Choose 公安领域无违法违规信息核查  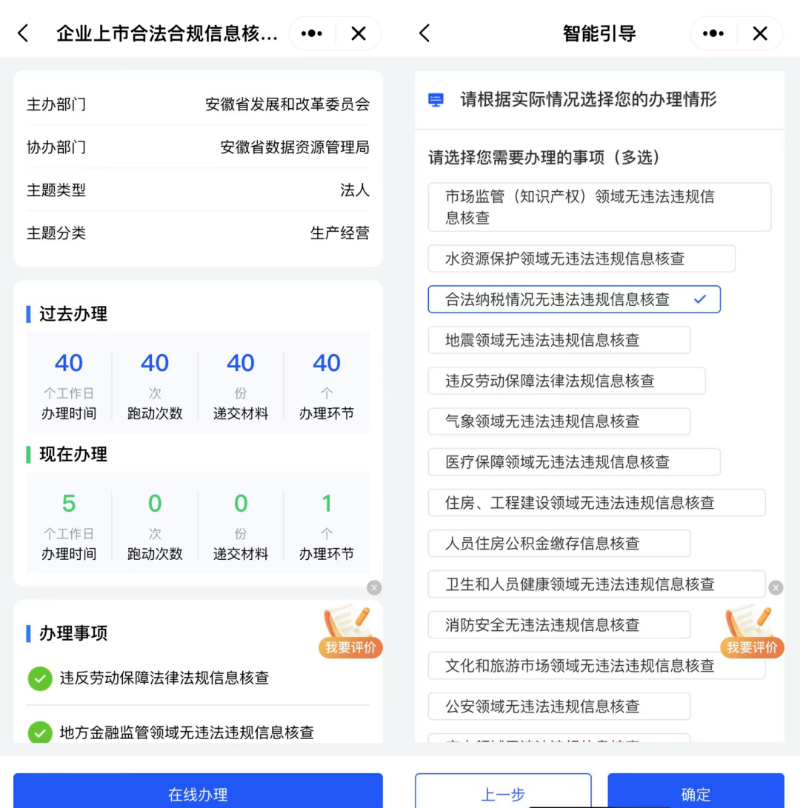[558, 706]
